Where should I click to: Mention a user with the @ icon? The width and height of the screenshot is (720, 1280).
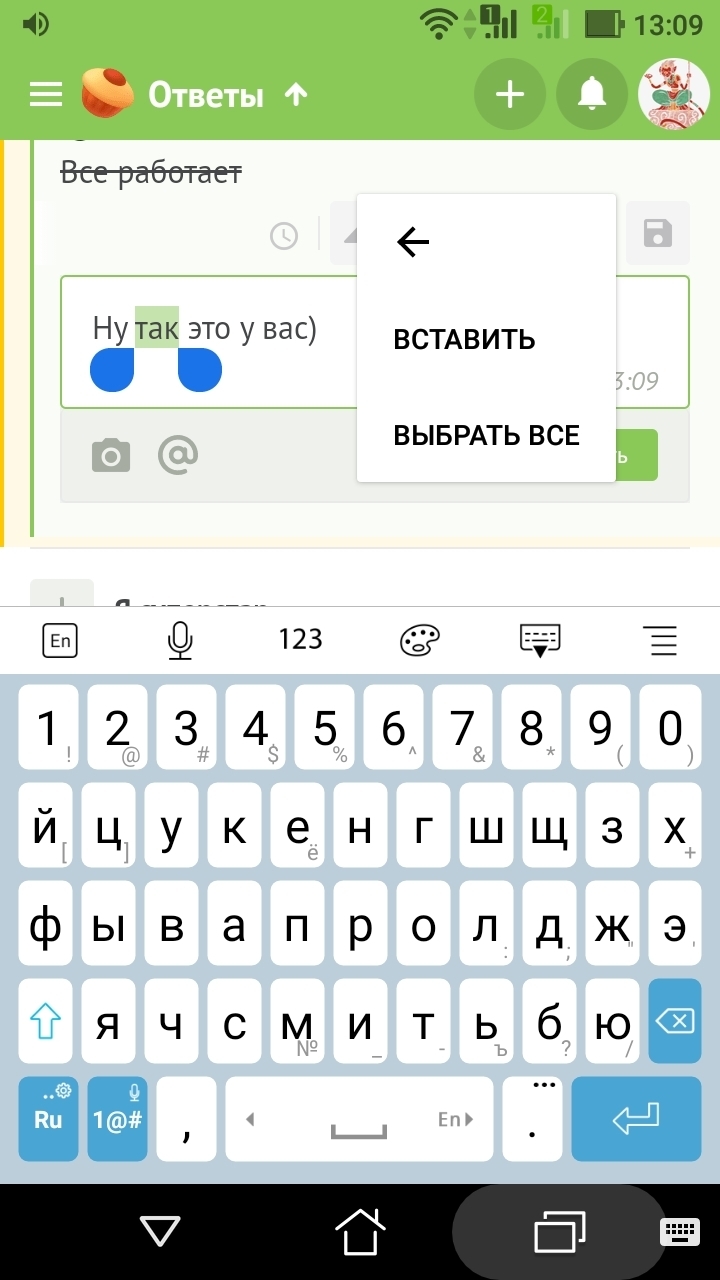click(178, 455)
